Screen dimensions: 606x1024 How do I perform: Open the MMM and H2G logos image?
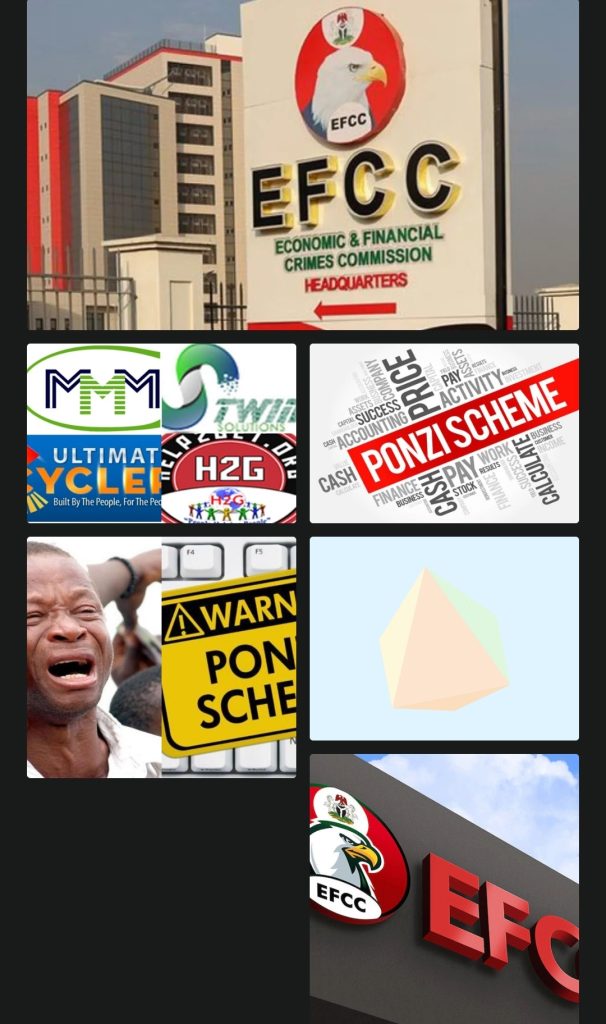click(161, 433)
